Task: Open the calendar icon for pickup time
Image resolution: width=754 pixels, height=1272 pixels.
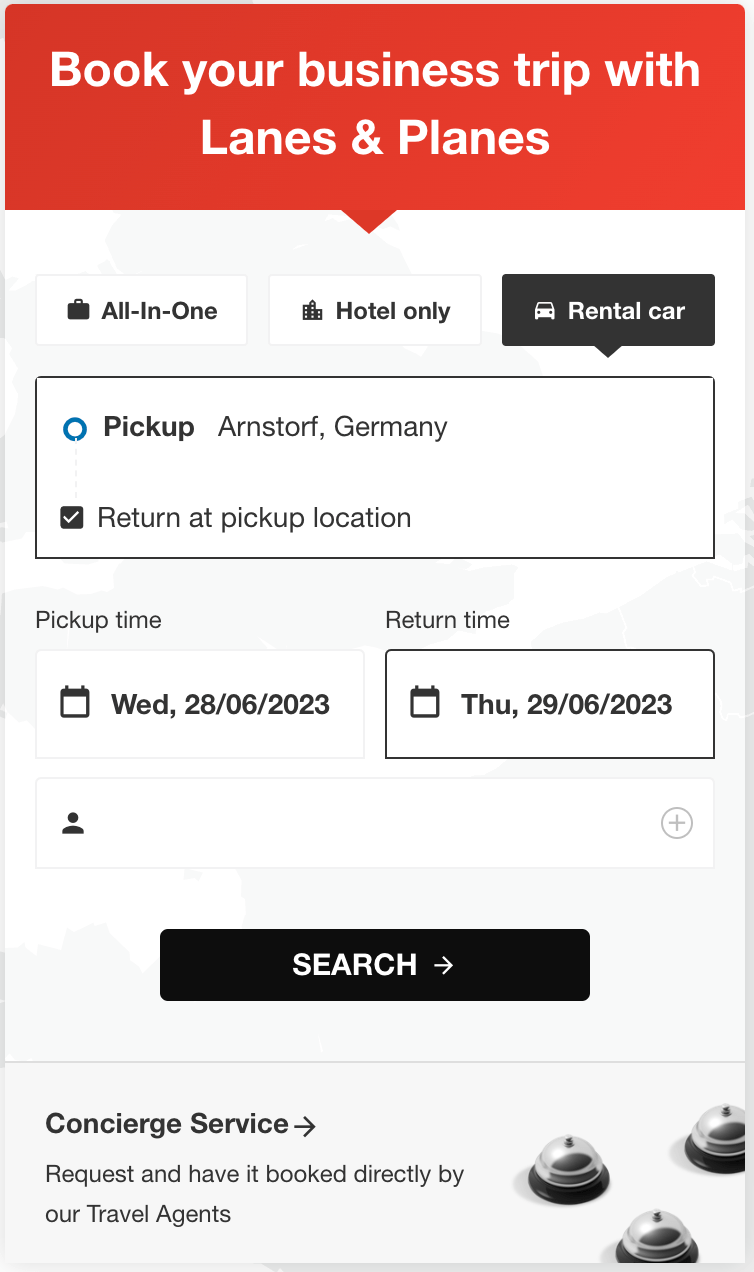Action: tap(75, 704)
